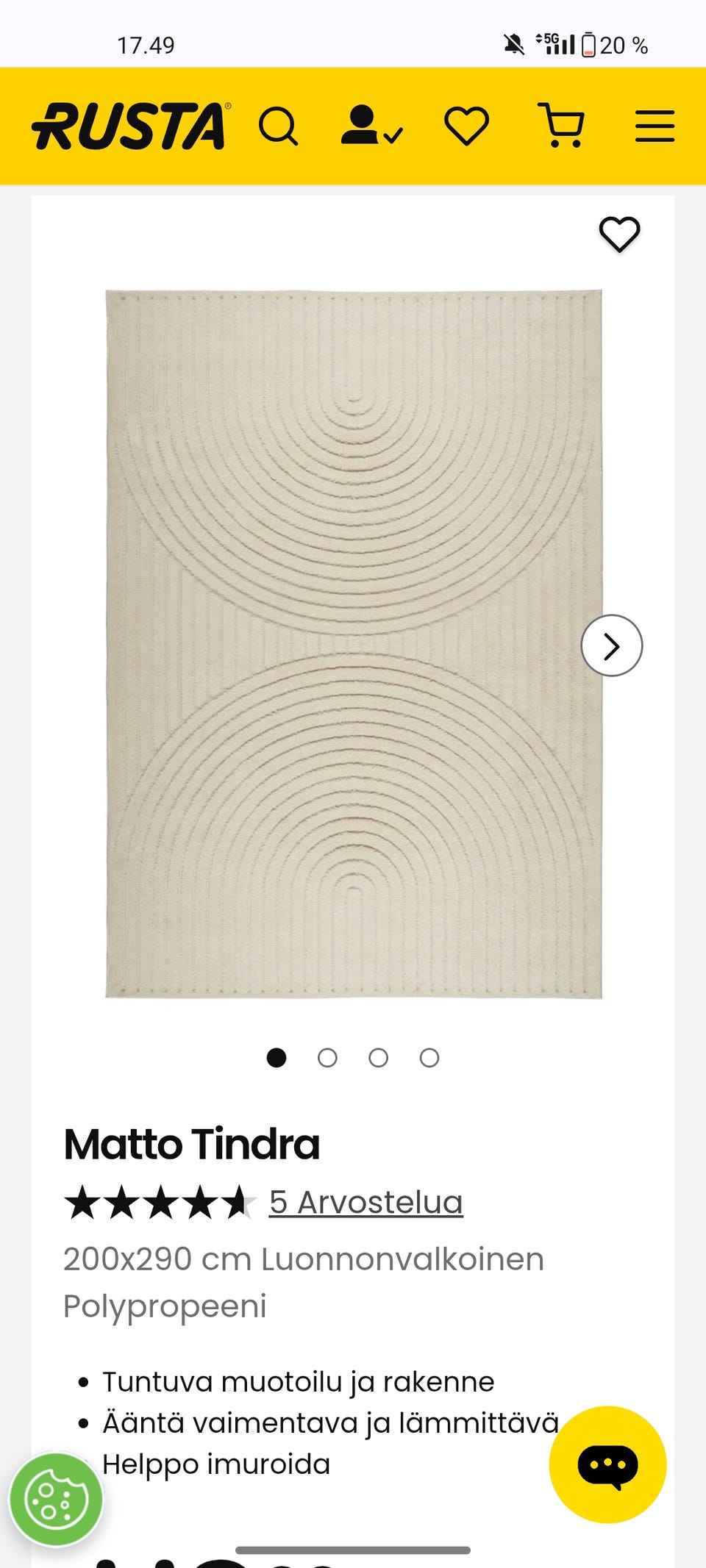Tap the Rusta logo to go home

click(132, 126)
